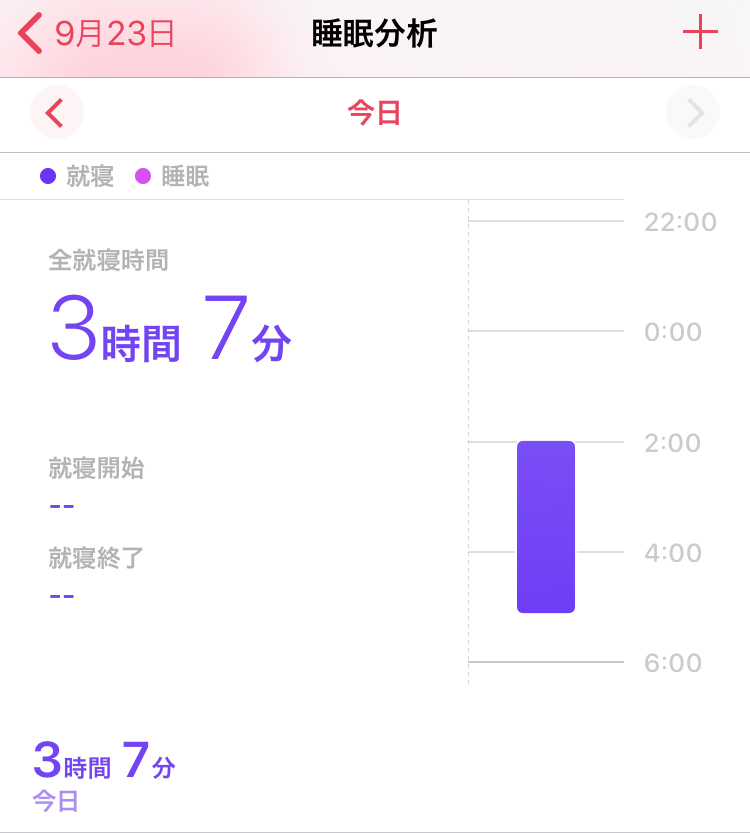Image resolution: width=750 pixels, height=833 pixels.
Task: Go to the previous day
Action: (56, 113)
